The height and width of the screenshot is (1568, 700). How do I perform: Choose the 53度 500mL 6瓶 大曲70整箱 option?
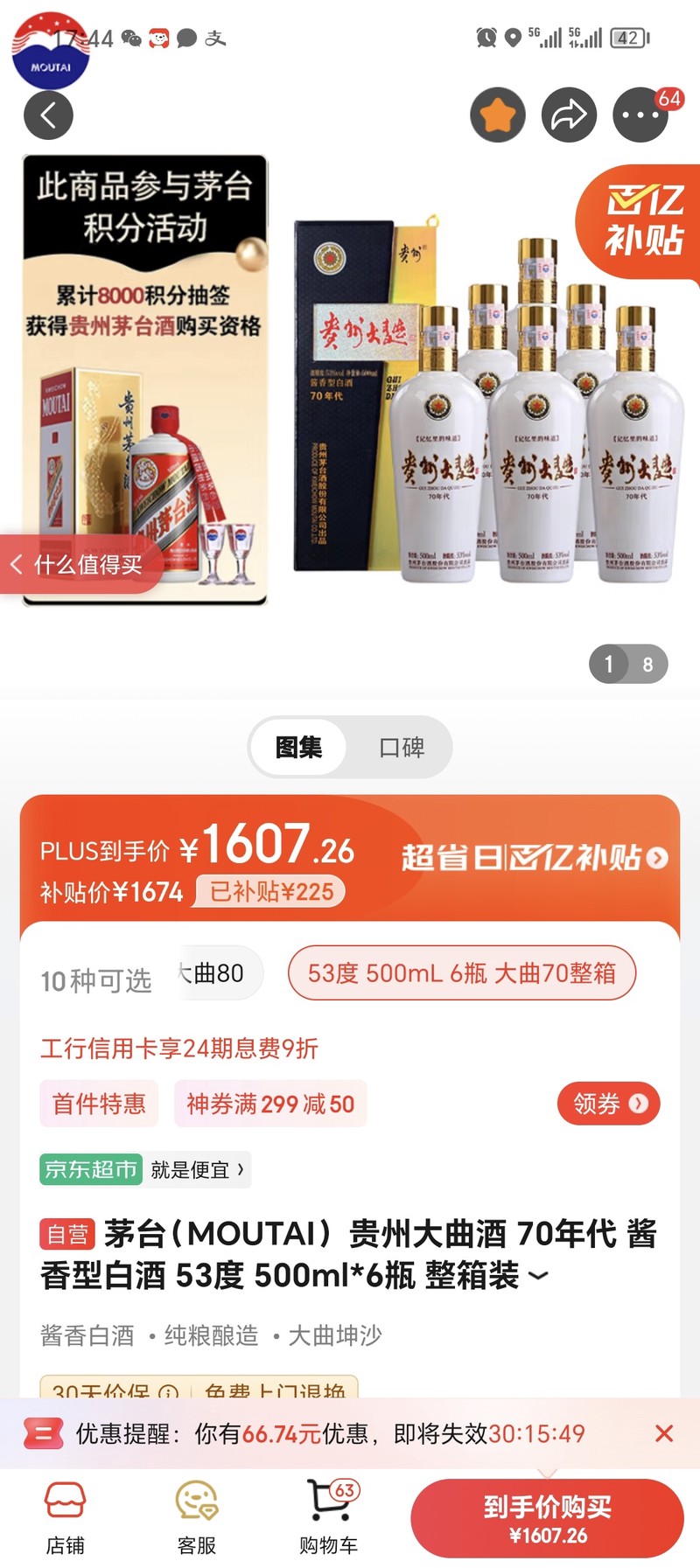461,972
